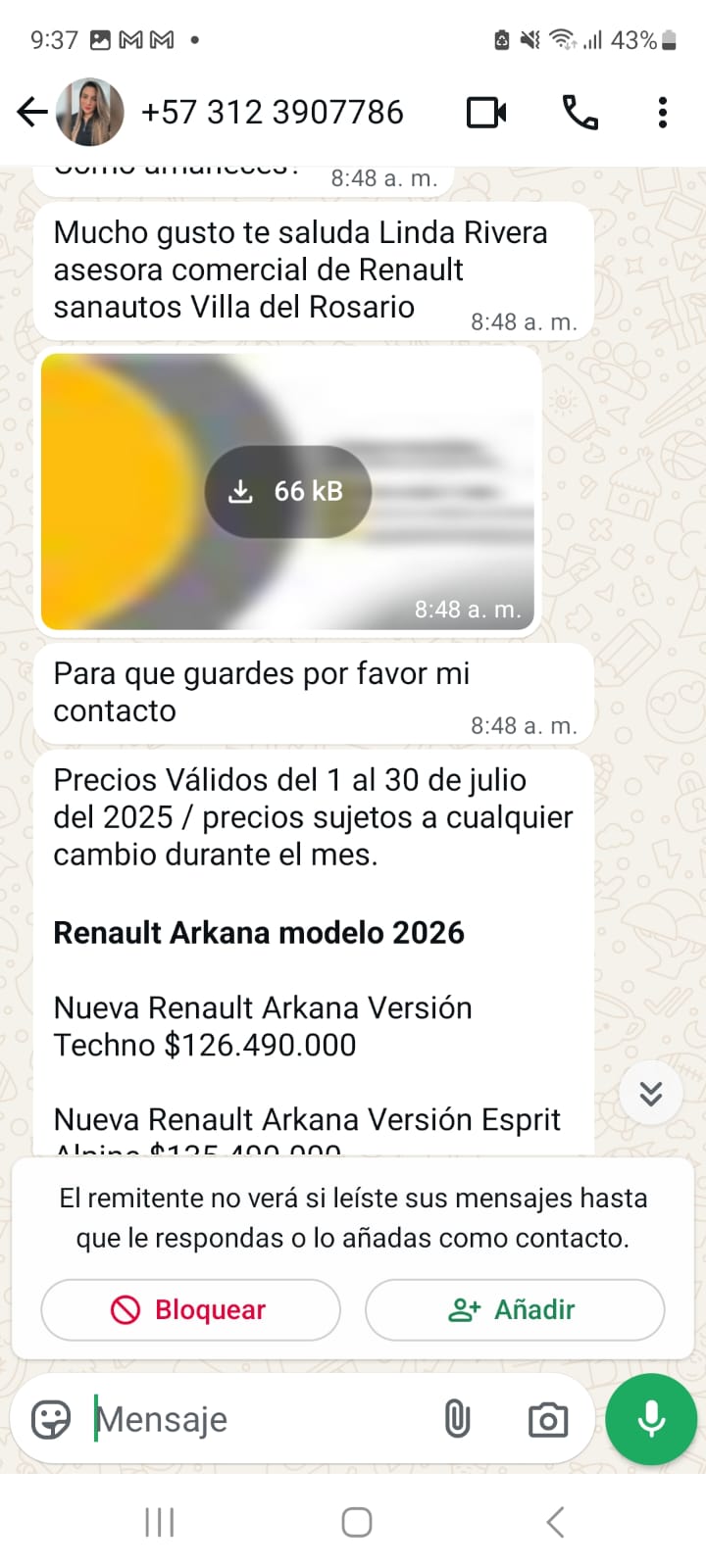This screenshot has height=1568, width=706.
Task: Open the overflow menu
Action: tap(663, 113)
